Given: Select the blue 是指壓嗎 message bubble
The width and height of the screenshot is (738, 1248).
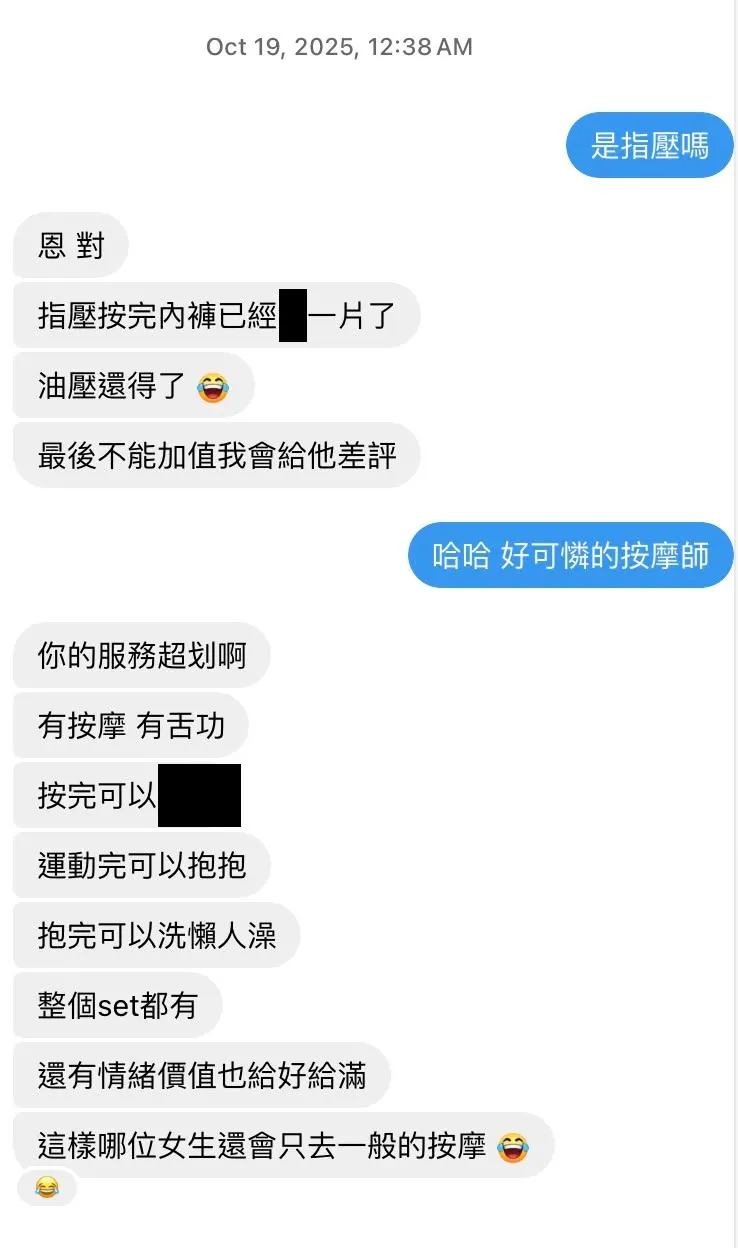Looking at the screenshot, I should point(648,145).
